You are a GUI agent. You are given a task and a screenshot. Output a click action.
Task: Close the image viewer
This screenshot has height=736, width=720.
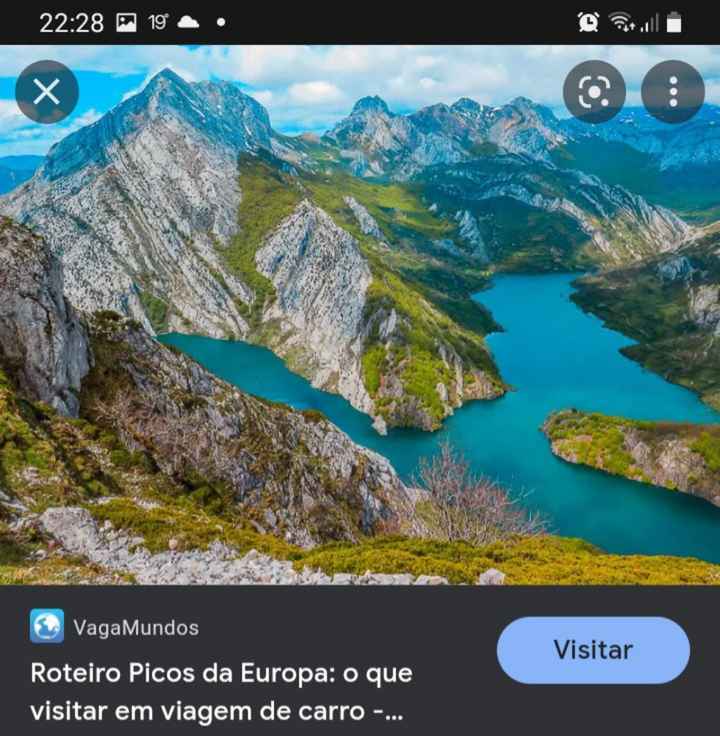(47, 92)
